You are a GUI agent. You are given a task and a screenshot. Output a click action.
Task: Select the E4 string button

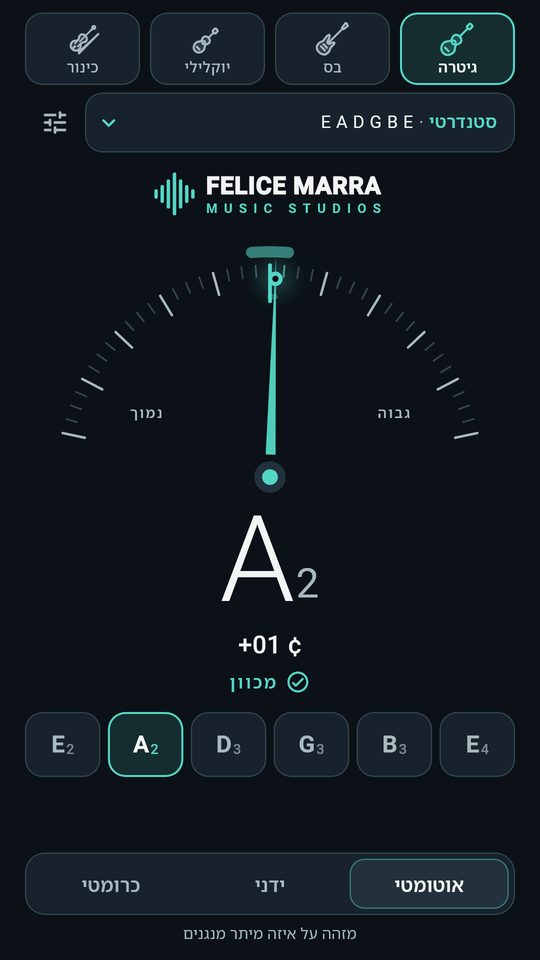tap(477, 744)
